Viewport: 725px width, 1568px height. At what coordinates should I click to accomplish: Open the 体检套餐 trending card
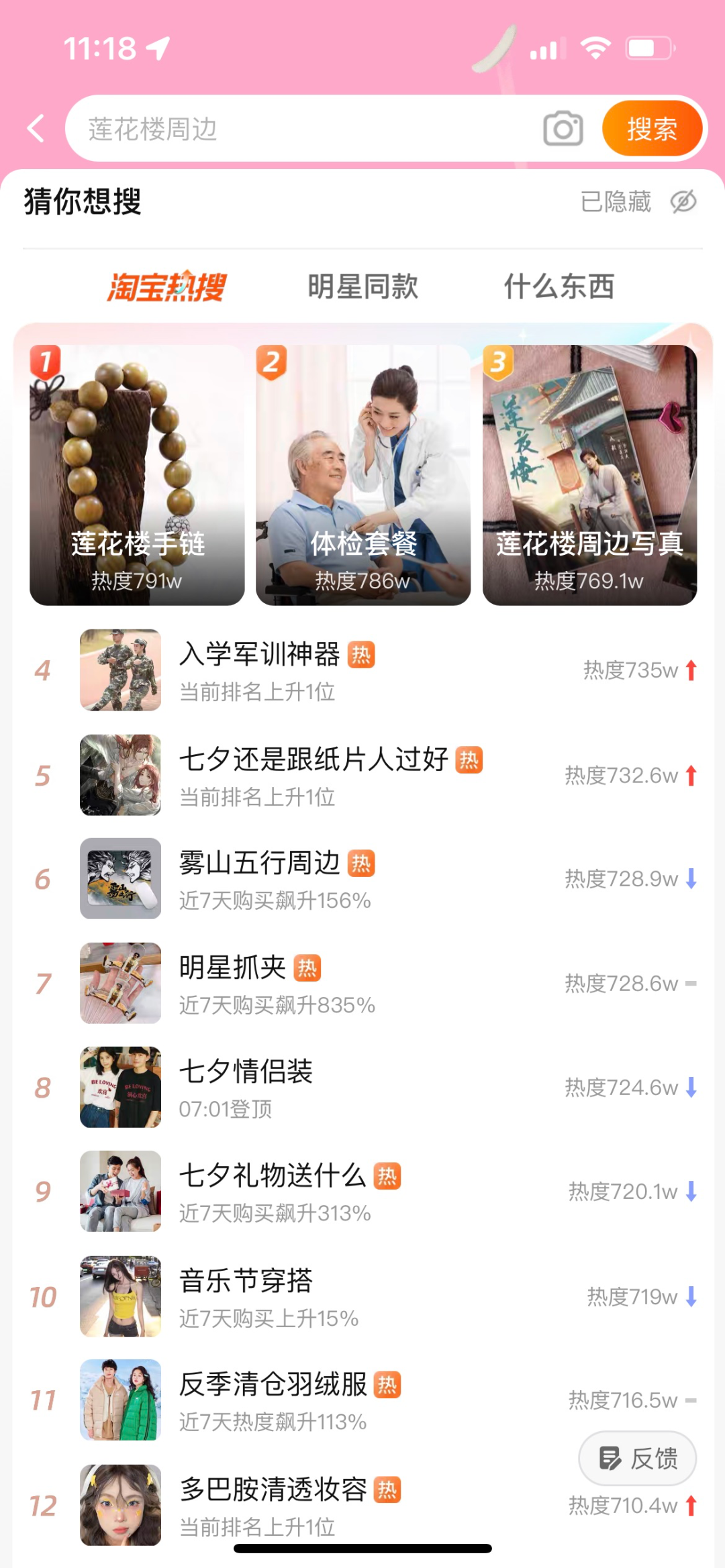pos(363,475)
